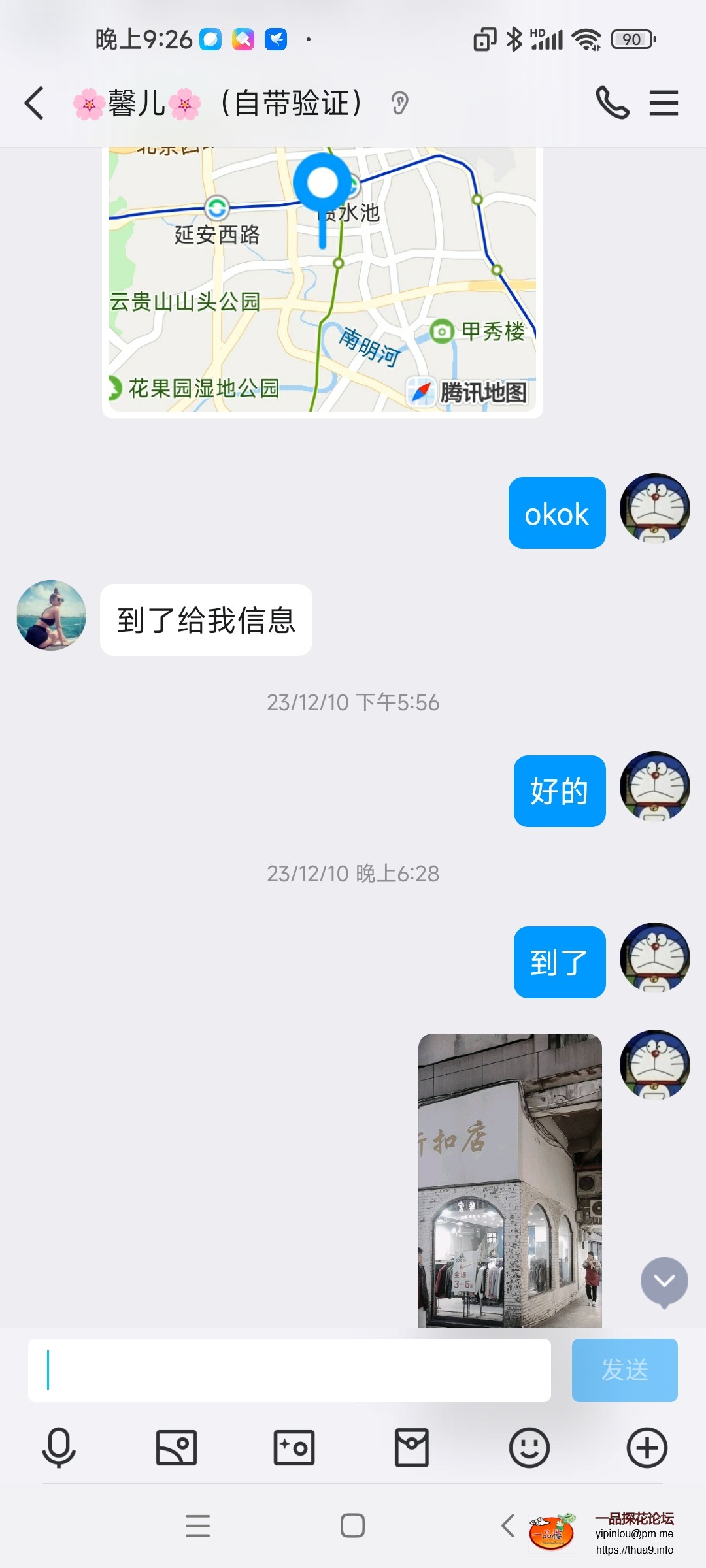Open the chat settings hamburger menu

click(664, 103)
